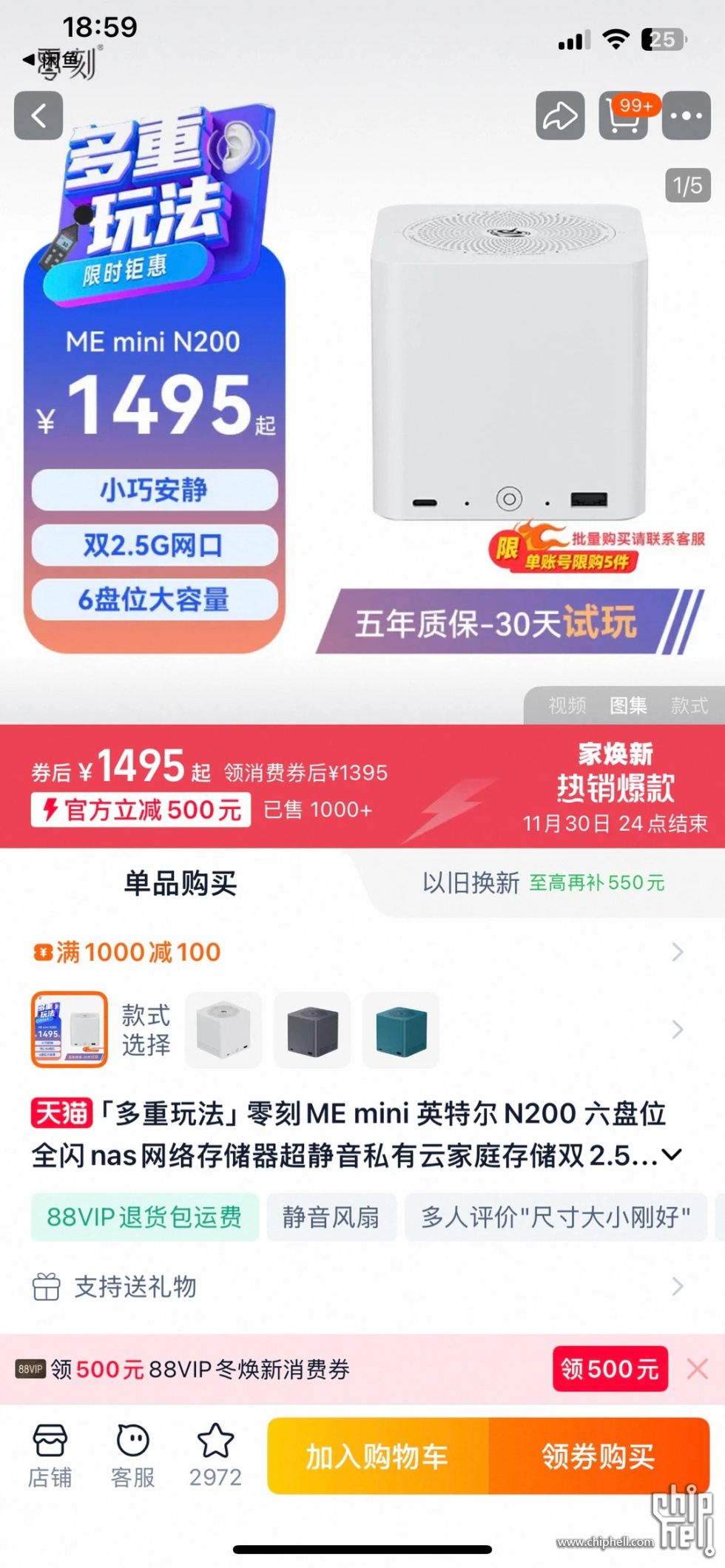Select the 视频 tab
Viewport: 725px width, 1568px height.
click(567, 706)
